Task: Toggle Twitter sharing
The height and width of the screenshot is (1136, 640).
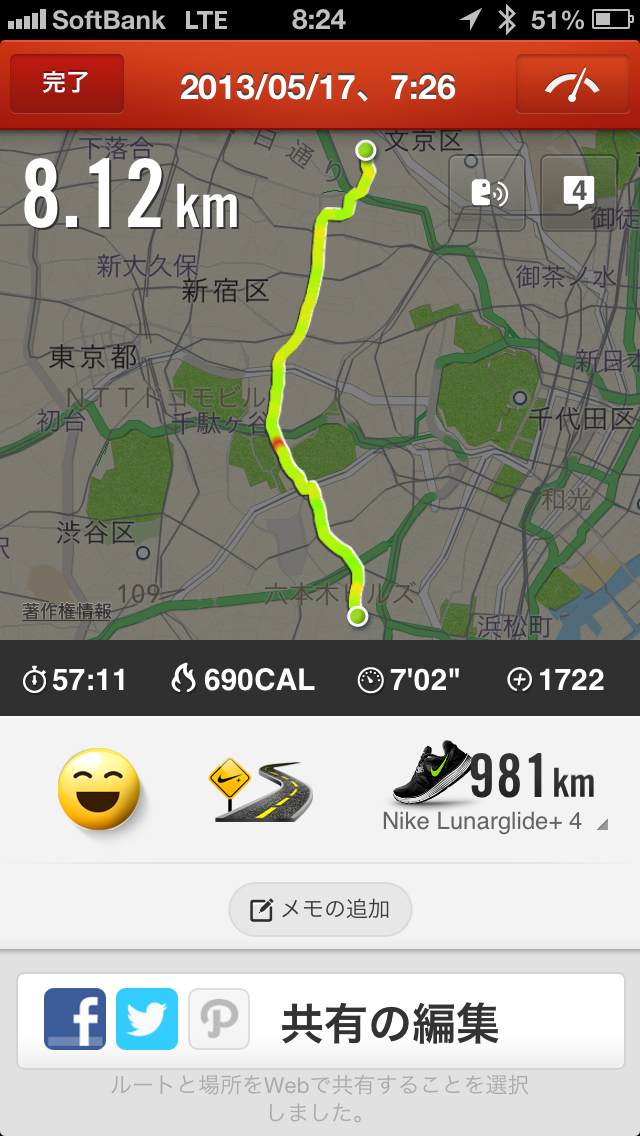Action: [147, 1019]
